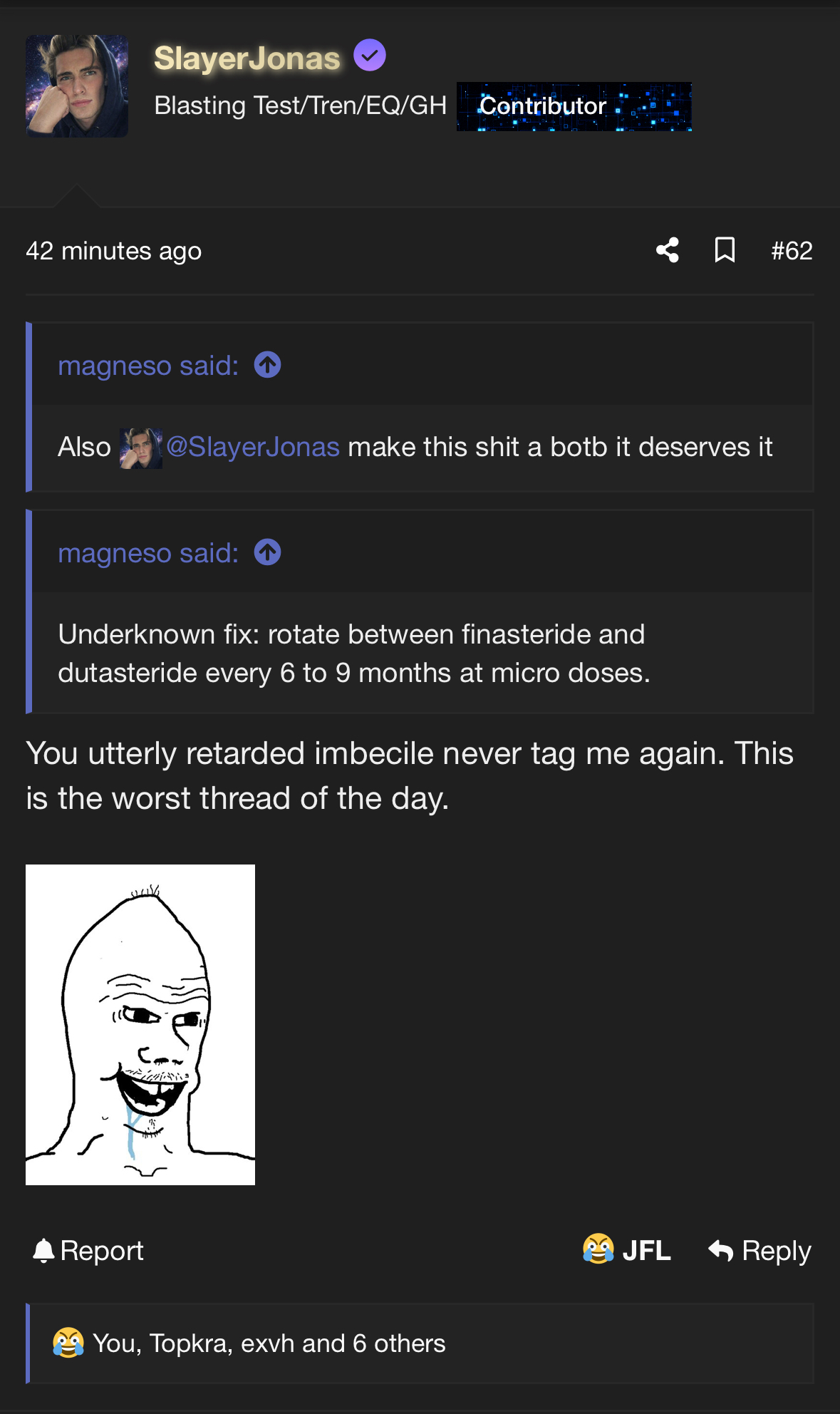Open SlayerJonas's profile avatar
Viewport: 840px width, 1414px height.
77,86
